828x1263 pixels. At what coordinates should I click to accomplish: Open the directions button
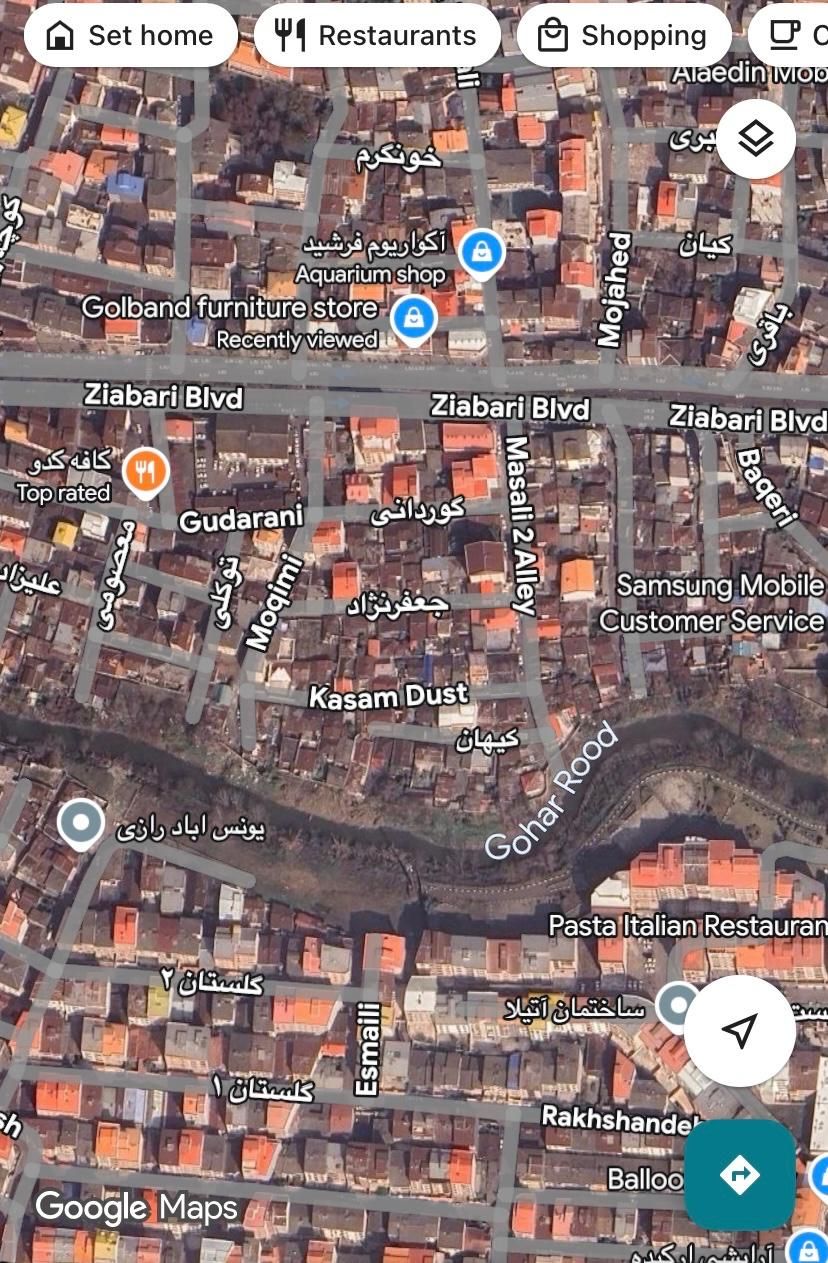tap(740, 1174)
